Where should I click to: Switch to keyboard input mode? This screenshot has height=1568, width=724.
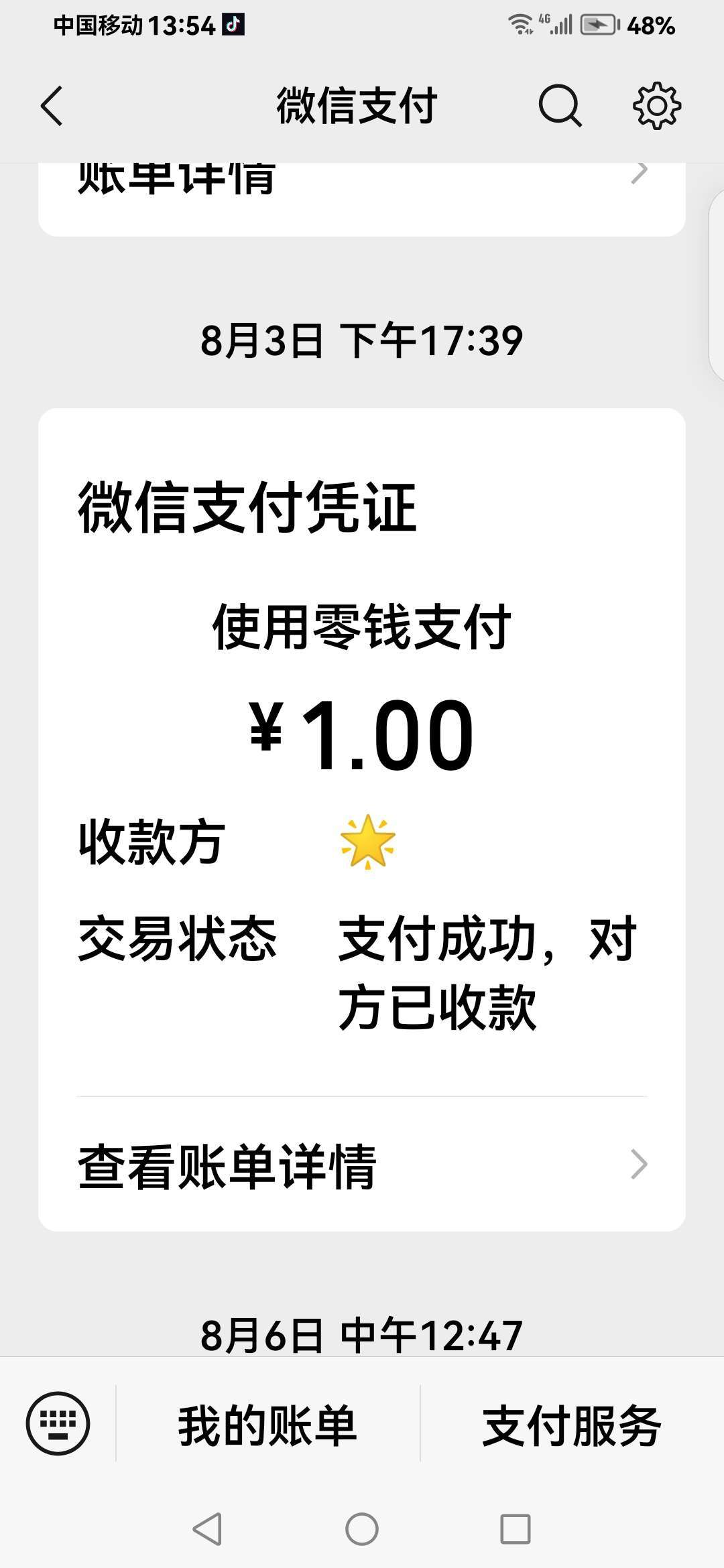tap(58, 1423)
